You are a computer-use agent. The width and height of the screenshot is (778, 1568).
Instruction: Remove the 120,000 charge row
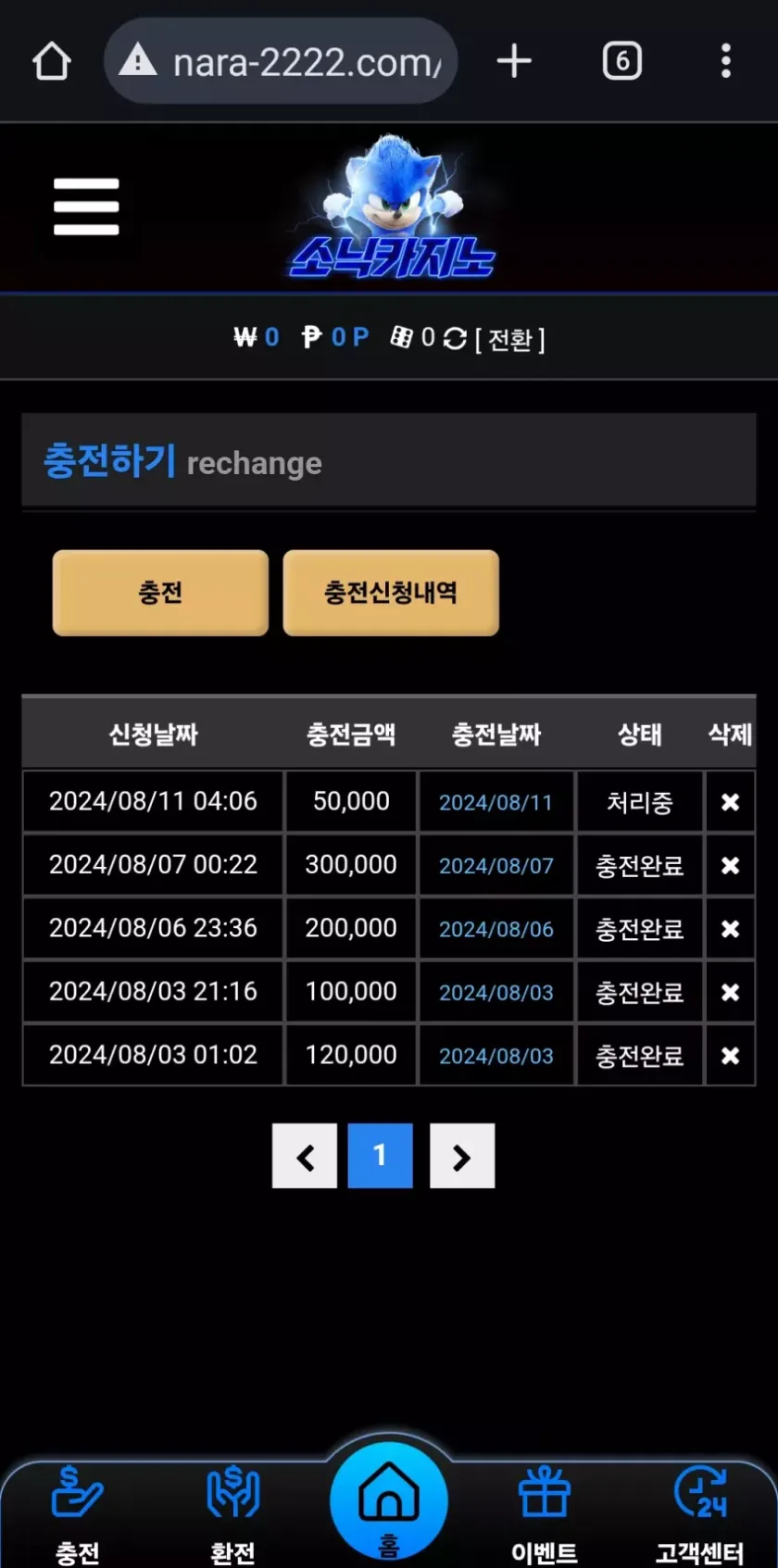[730, 1055]
